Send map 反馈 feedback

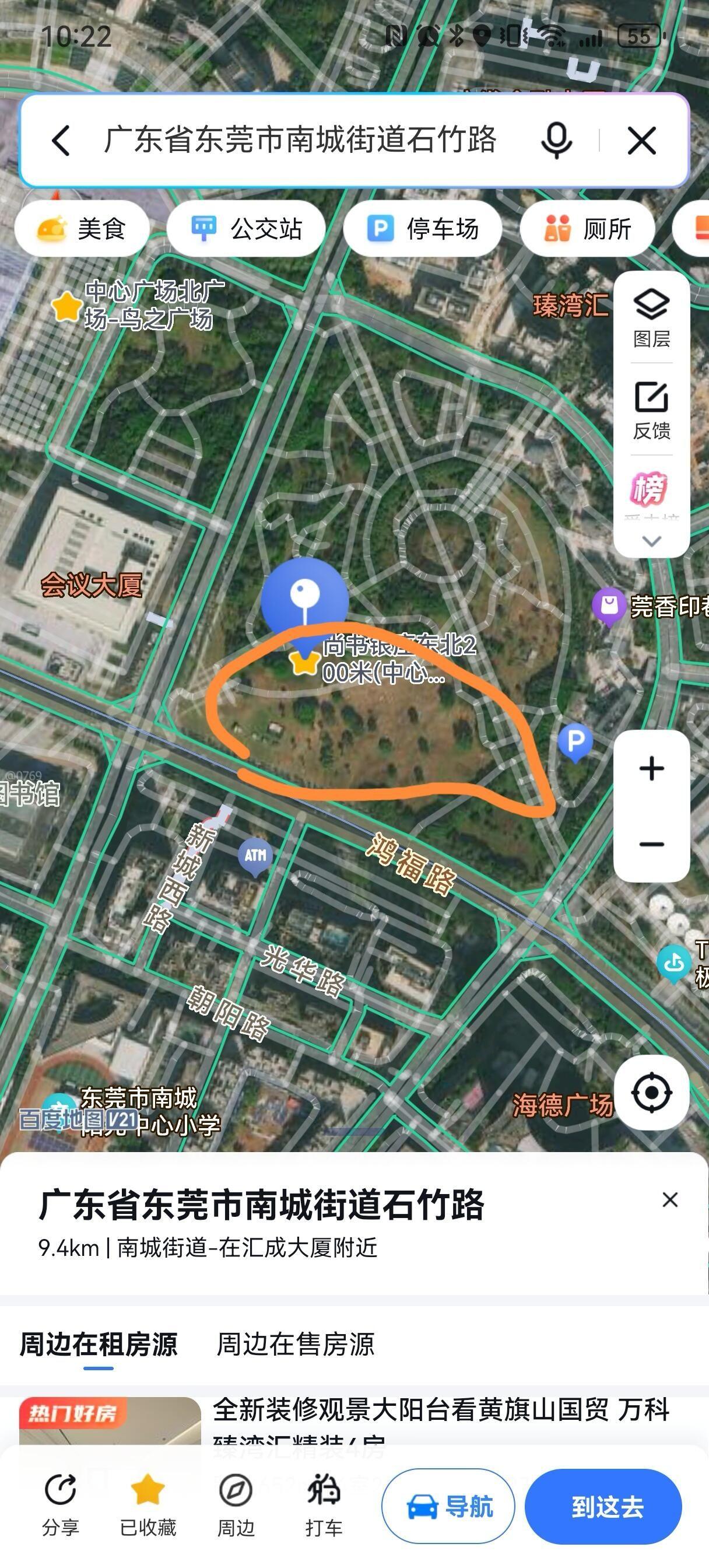[651, 410]
